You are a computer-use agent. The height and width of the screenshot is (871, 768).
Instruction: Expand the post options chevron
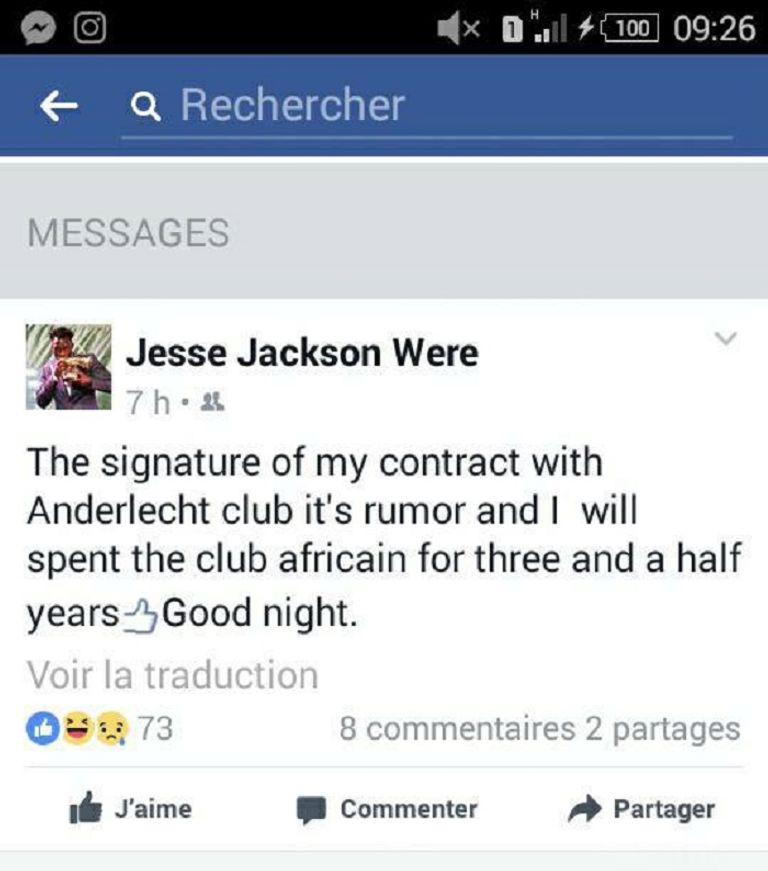pyautogui.click(x=727, y=339)
